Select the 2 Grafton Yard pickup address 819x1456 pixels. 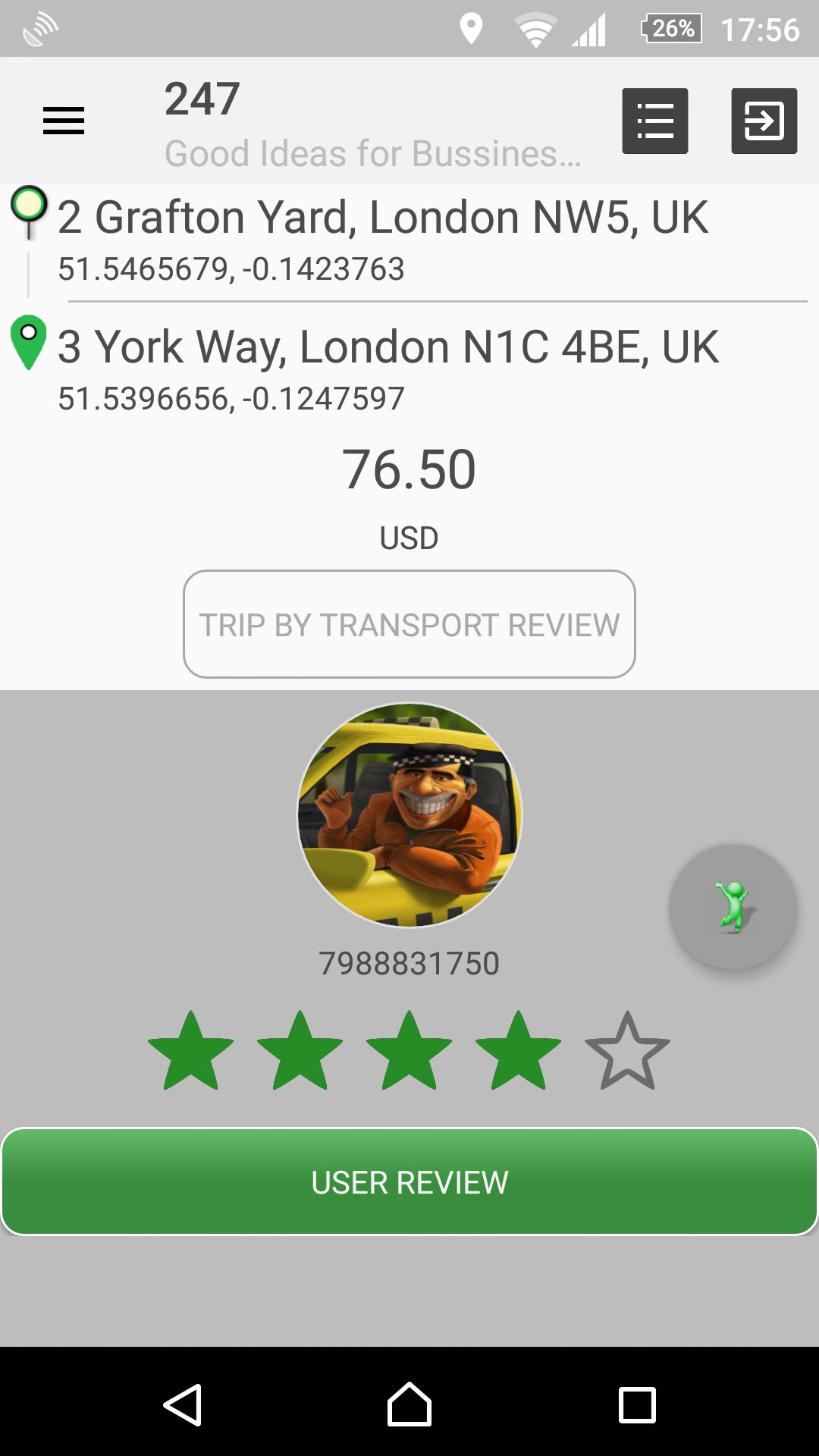383,217
